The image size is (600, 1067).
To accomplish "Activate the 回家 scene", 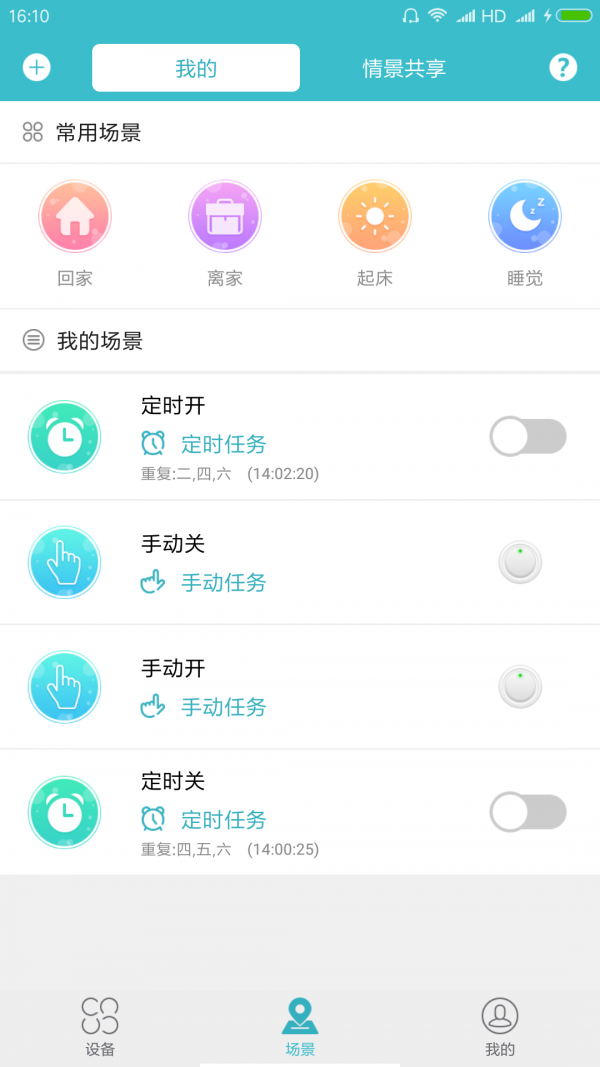I will coord(75,216).
